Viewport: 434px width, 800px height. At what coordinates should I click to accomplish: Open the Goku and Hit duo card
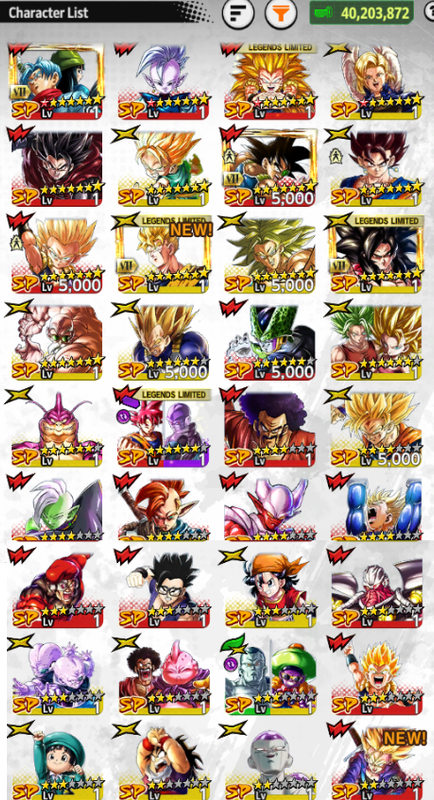tap(163, 428)
